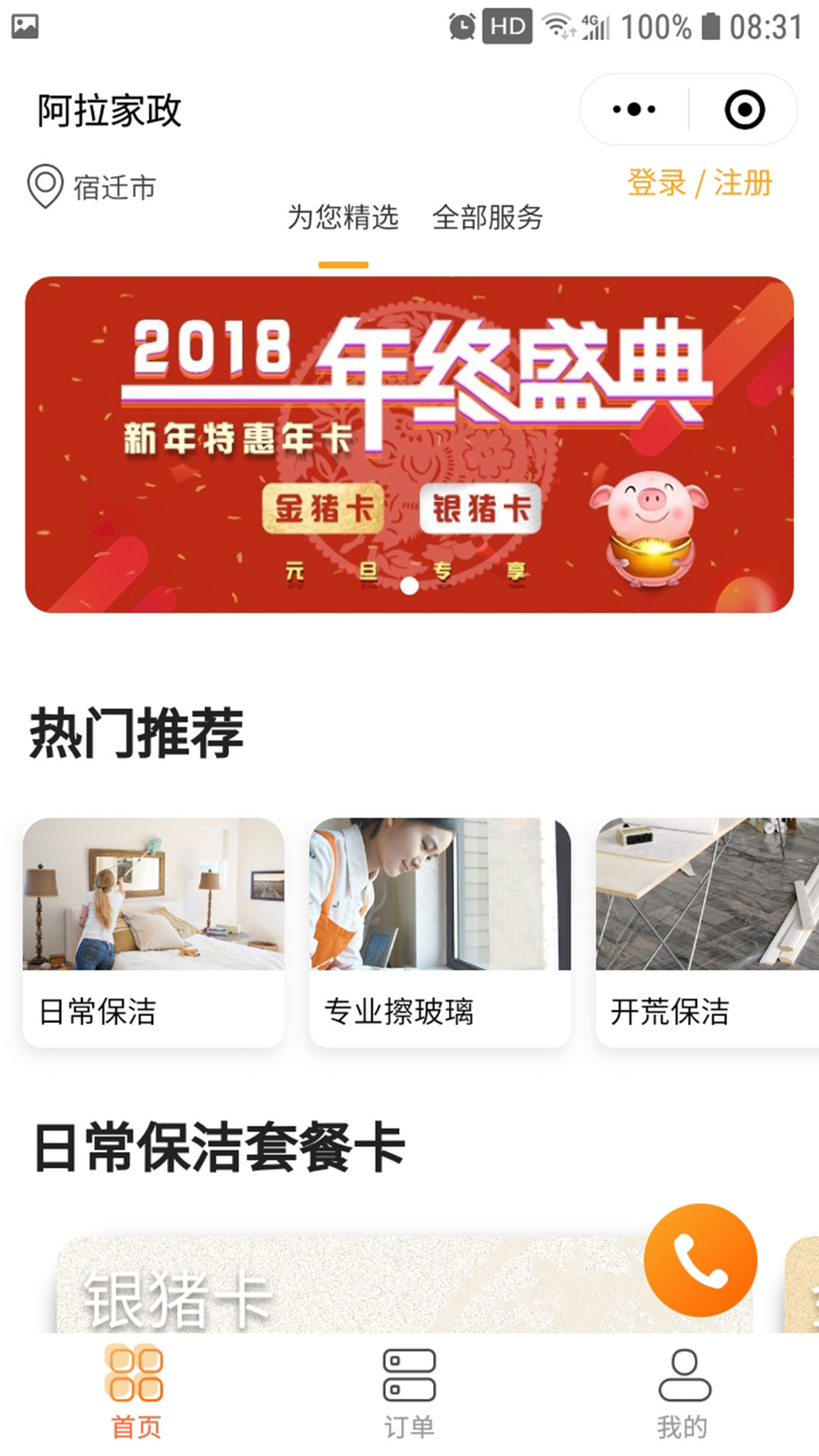Image resolution: width=819 pixels, height=1456 pixels.
Task: Open the 日常保洁 service card
Action: [153, 932]
